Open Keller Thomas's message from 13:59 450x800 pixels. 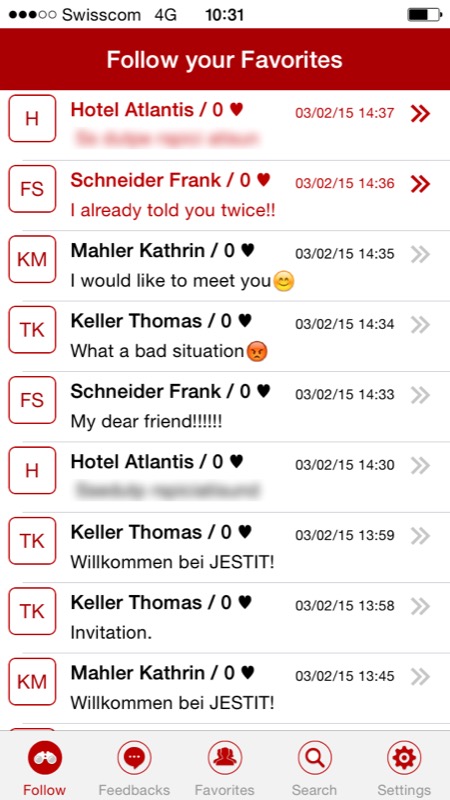coord(225,547)
